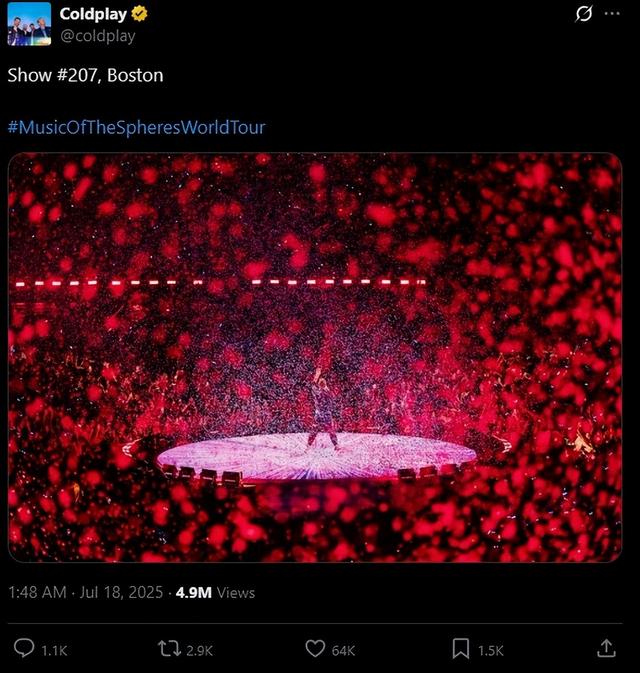Repost the Show #207 Boston post
This screenshot has width=640, height=673.
[170, 649]
